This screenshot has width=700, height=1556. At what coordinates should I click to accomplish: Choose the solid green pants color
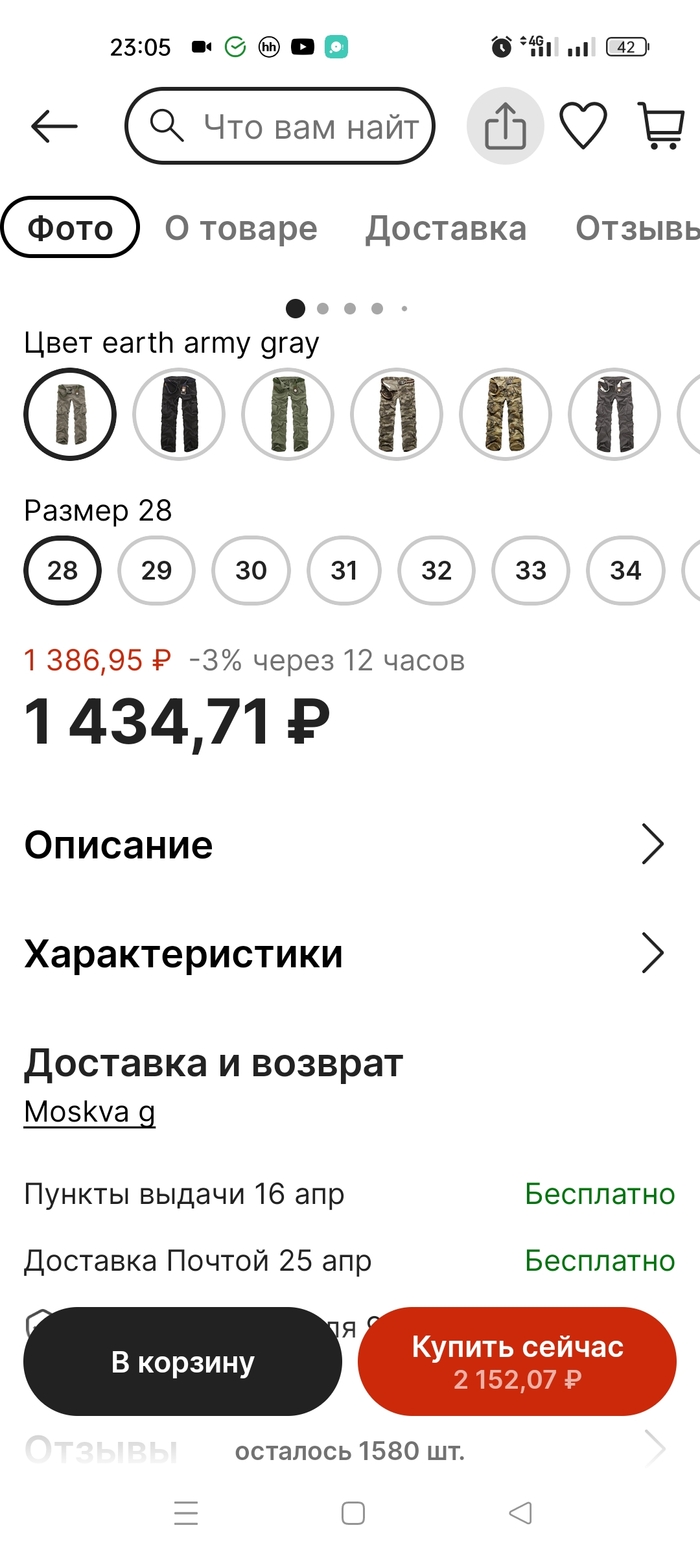point(288,414)
